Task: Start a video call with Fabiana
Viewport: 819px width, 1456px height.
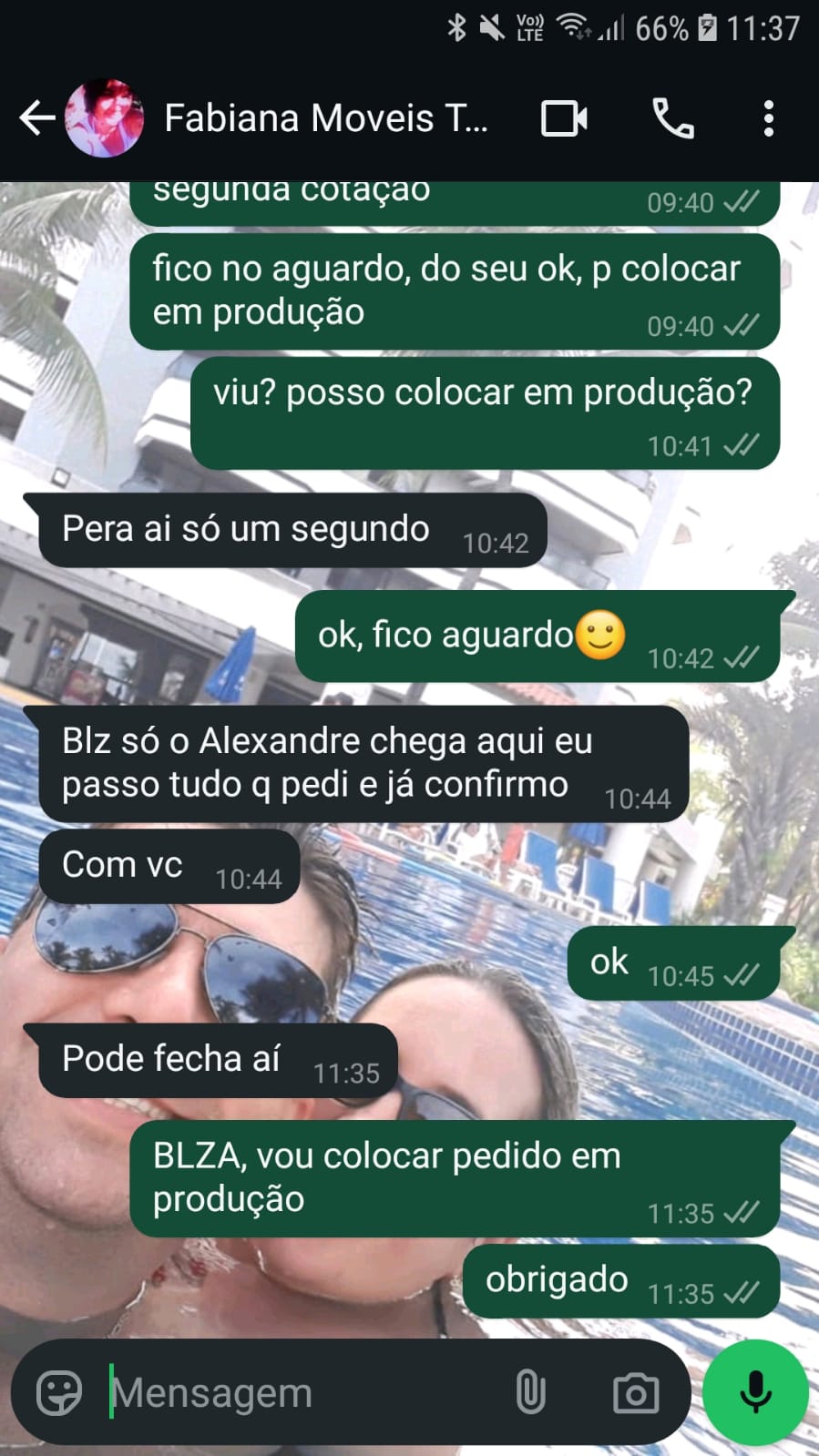Action: 564,118
